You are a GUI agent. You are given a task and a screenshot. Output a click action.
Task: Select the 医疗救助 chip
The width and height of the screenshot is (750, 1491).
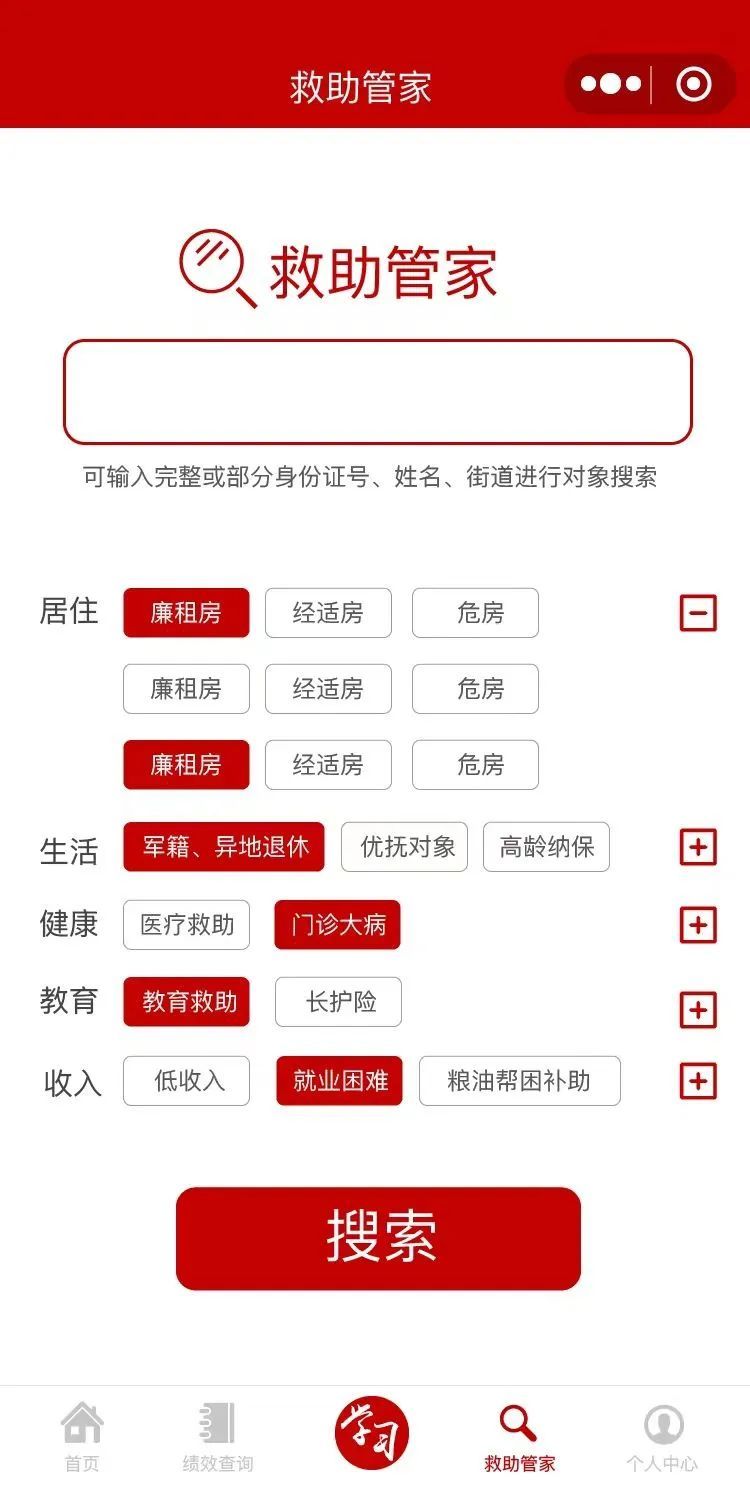pyautogui.click(x=186, y=924)
